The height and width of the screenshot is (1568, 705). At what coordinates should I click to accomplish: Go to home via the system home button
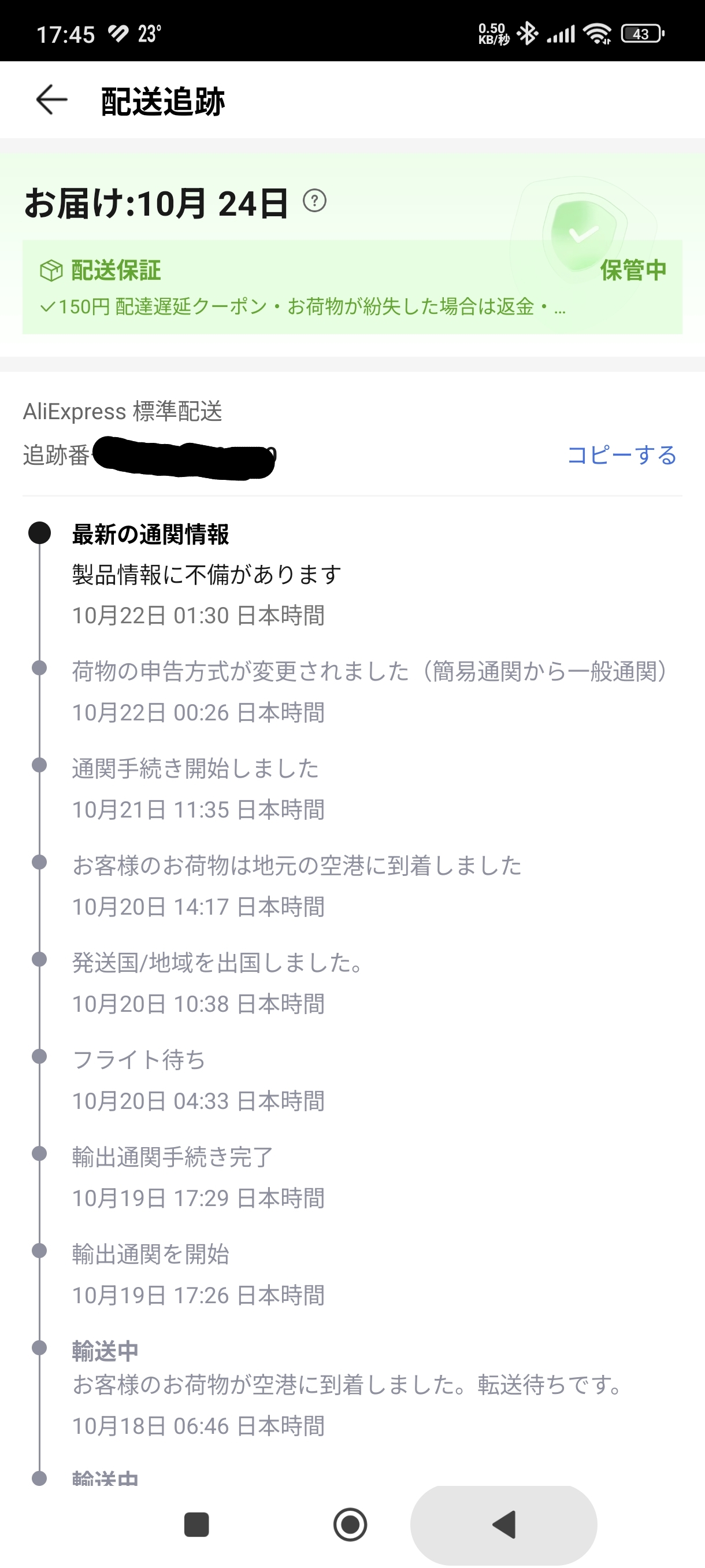[x=350, y=1524]
